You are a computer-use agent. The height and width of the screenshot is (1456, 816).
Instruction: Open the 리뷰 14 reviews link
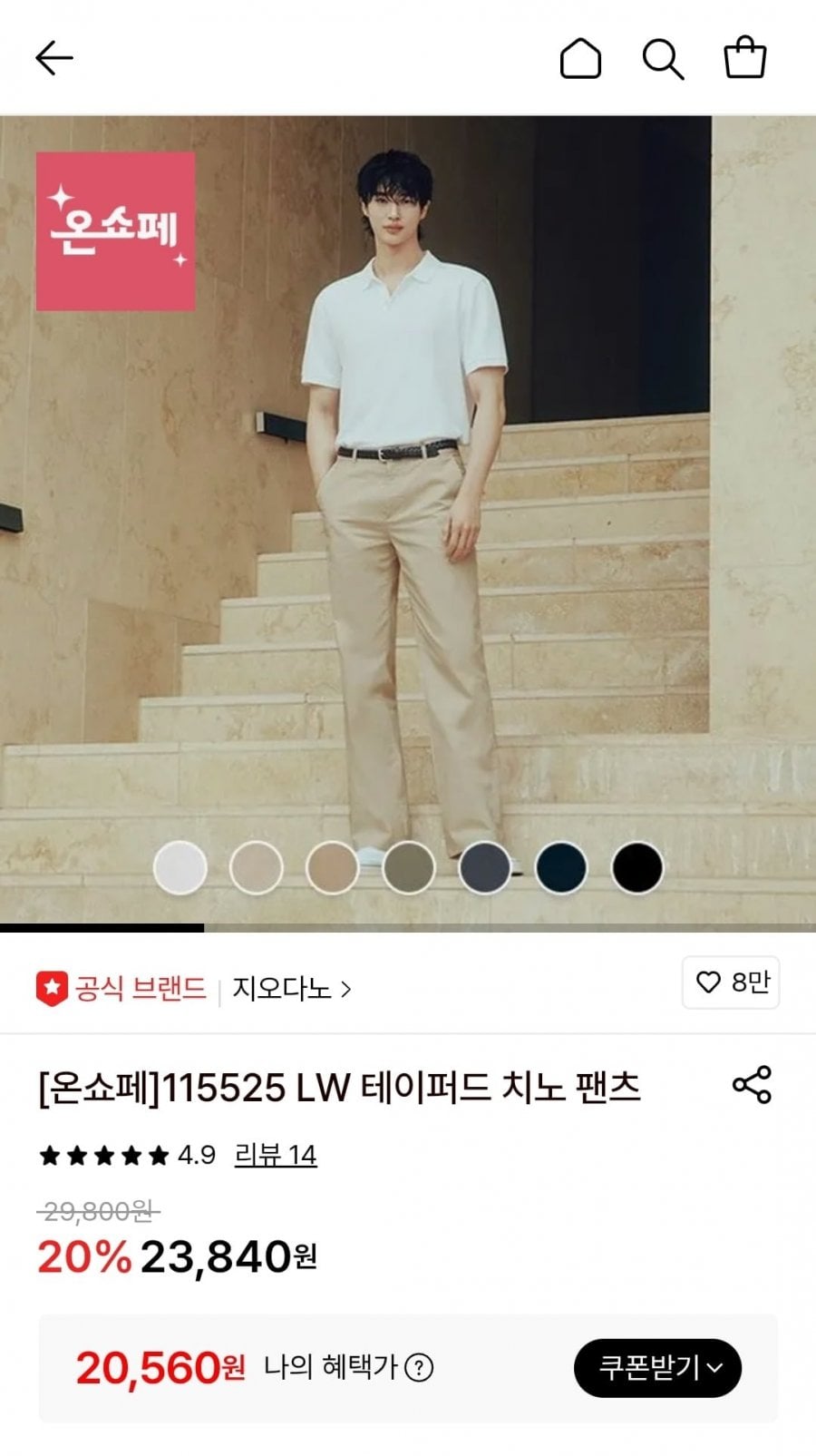pos(276,1155)
